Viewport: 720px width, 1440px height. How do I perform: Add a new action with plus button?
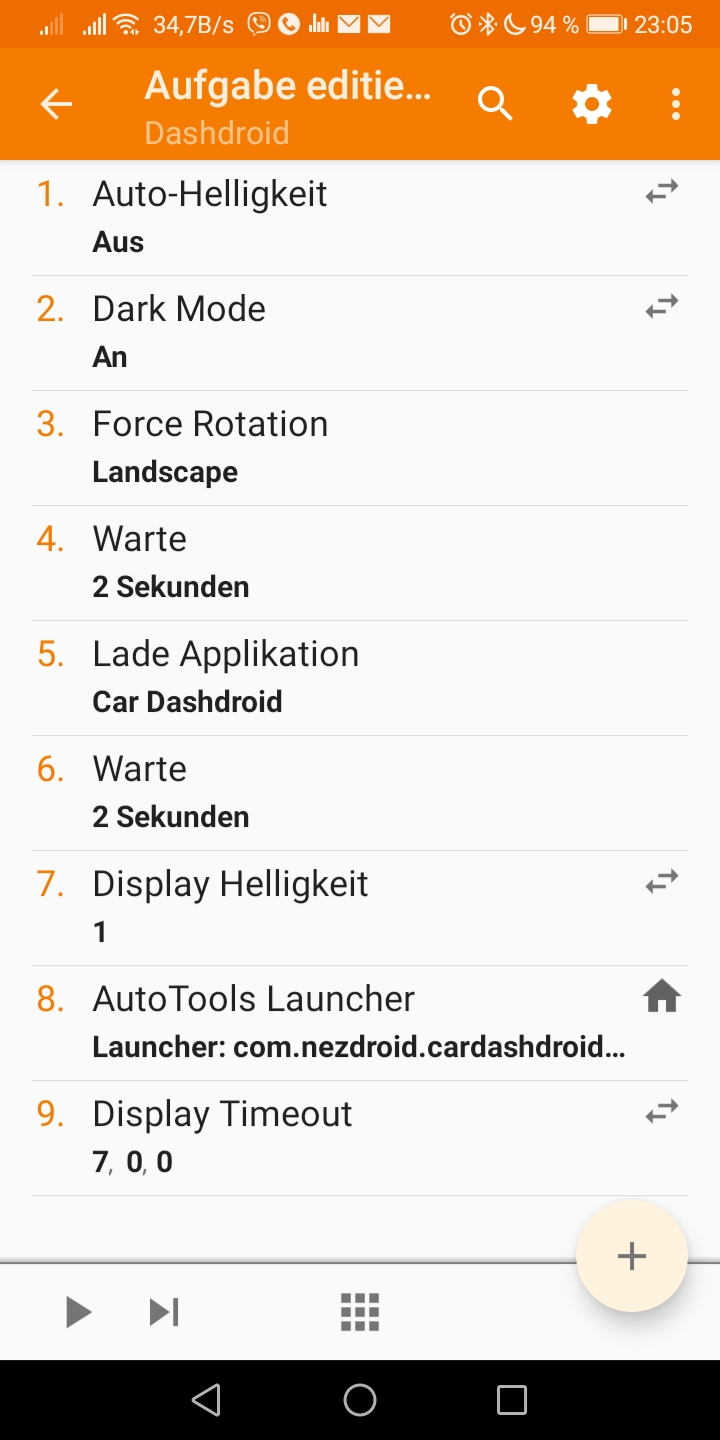click(632, 1256)
